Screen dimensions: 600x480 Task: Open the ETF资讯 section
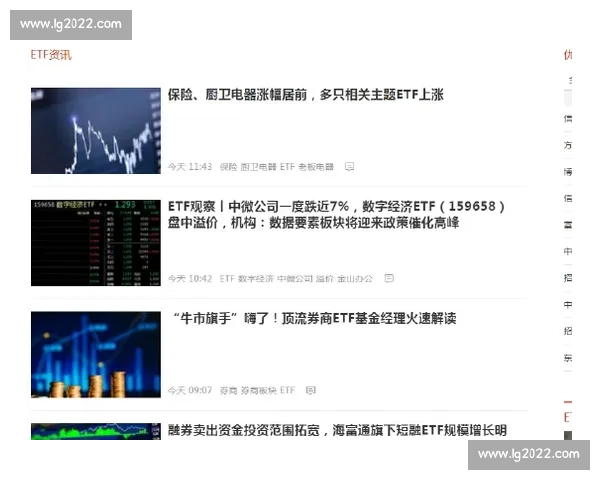(51, 55)
